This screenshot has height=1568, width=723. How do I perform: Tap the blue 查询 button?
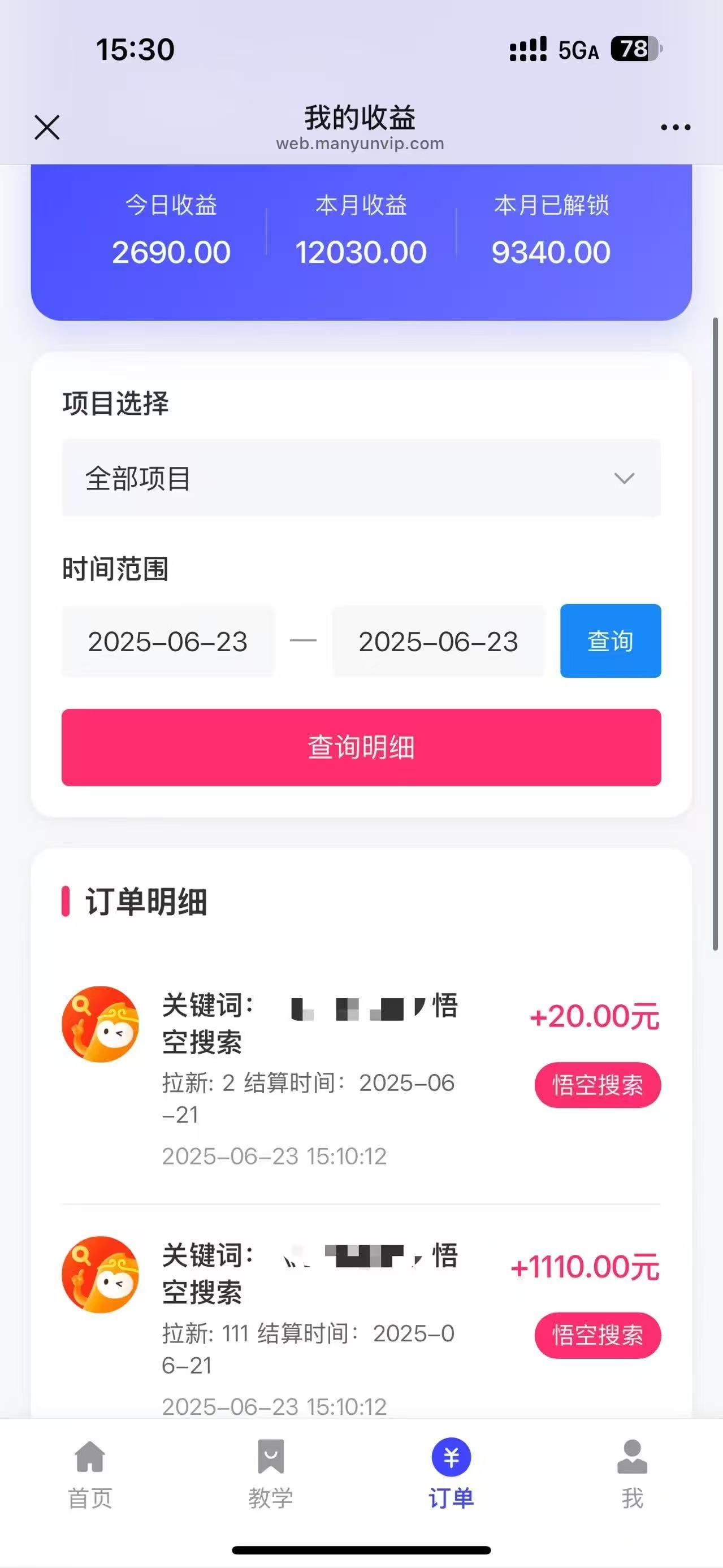[610, 641]
